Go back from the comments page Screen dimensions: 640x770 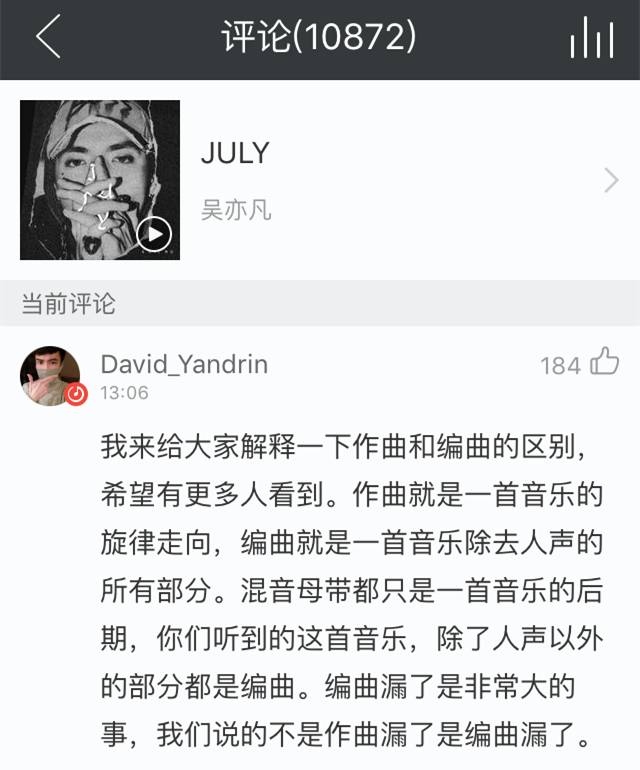click(x=47, y=38)
